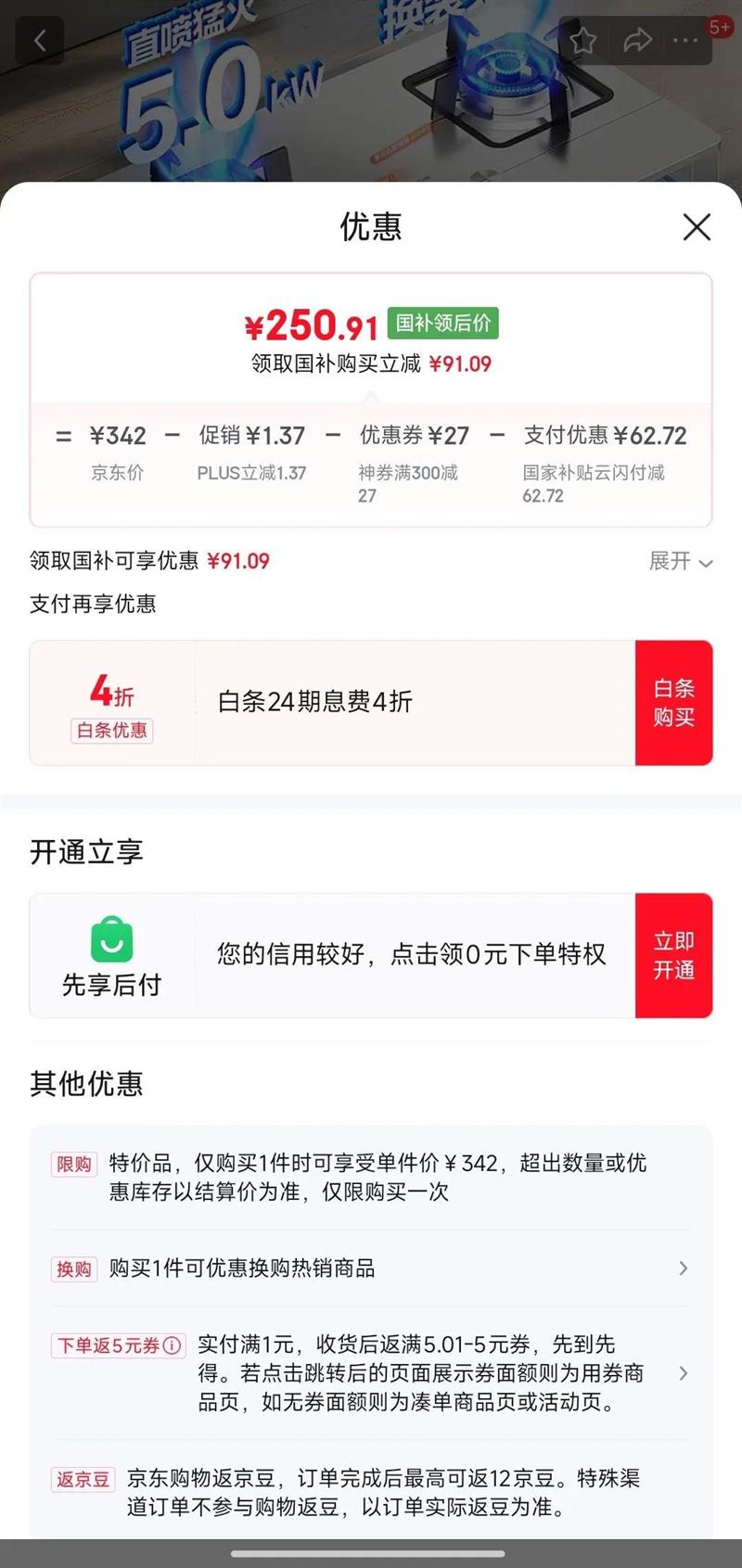The height and width of the screenshot is (1568, 742).
Task: Share this product page
Action: coord(636,41)
